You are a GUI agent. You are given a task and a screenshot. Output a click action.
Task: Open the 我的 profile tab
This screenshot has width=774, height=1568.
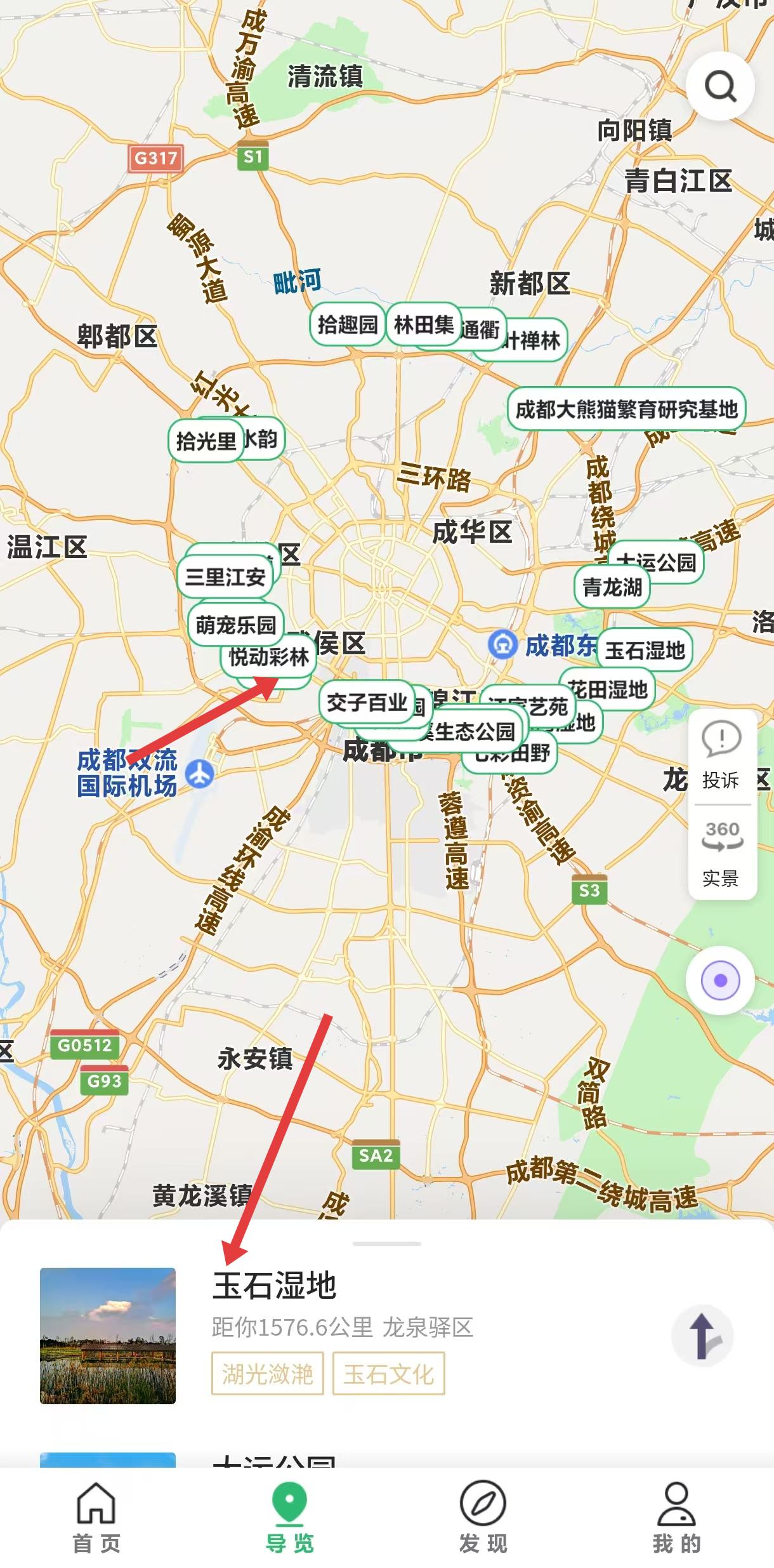[x=677, y=1517]
